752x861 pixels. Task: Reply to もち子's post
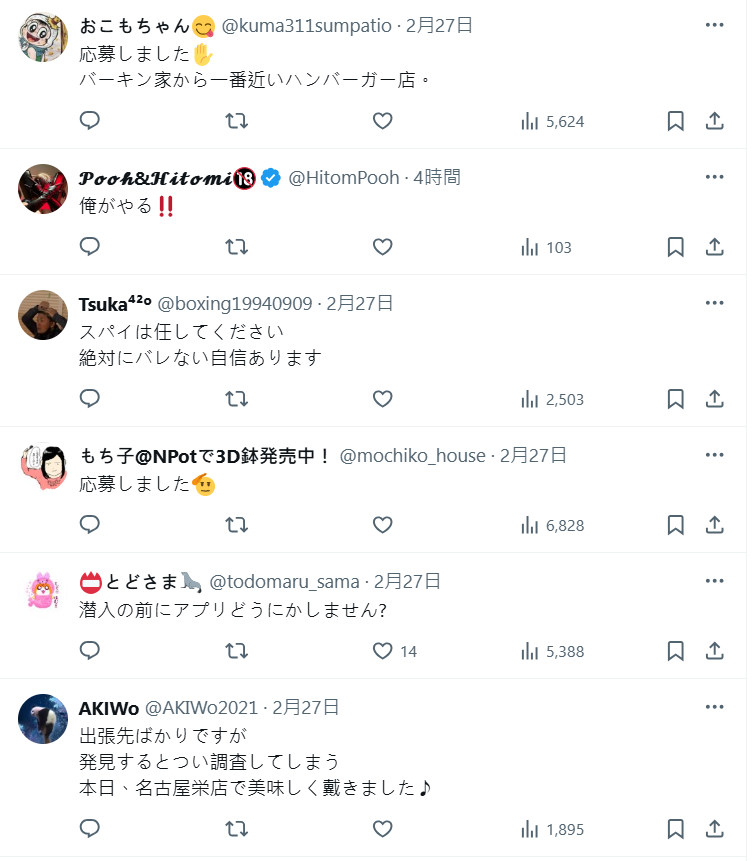click(89, 525)
